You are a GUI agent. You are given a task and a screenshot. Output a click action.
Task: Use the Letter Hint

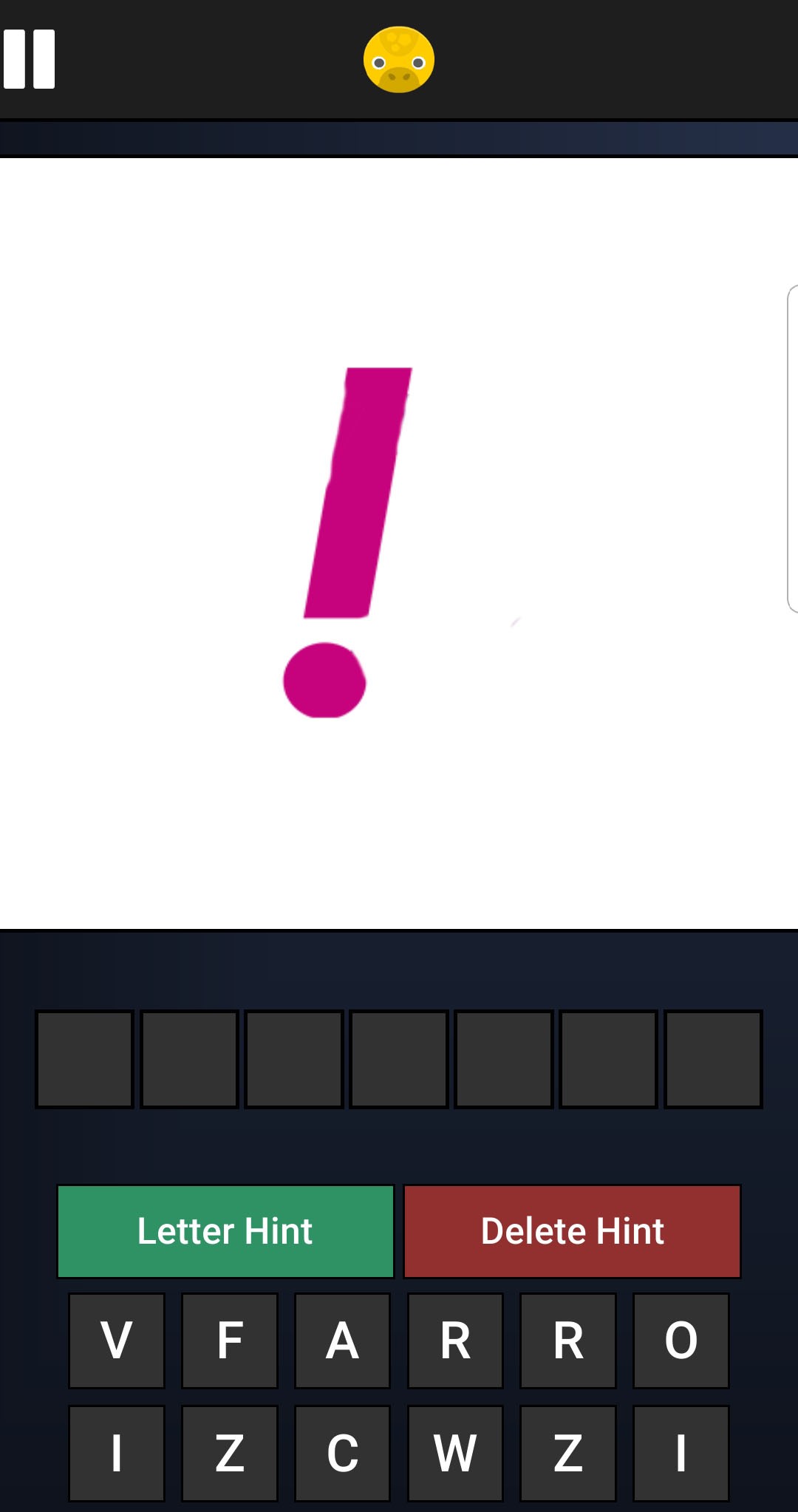point(225,1231)
